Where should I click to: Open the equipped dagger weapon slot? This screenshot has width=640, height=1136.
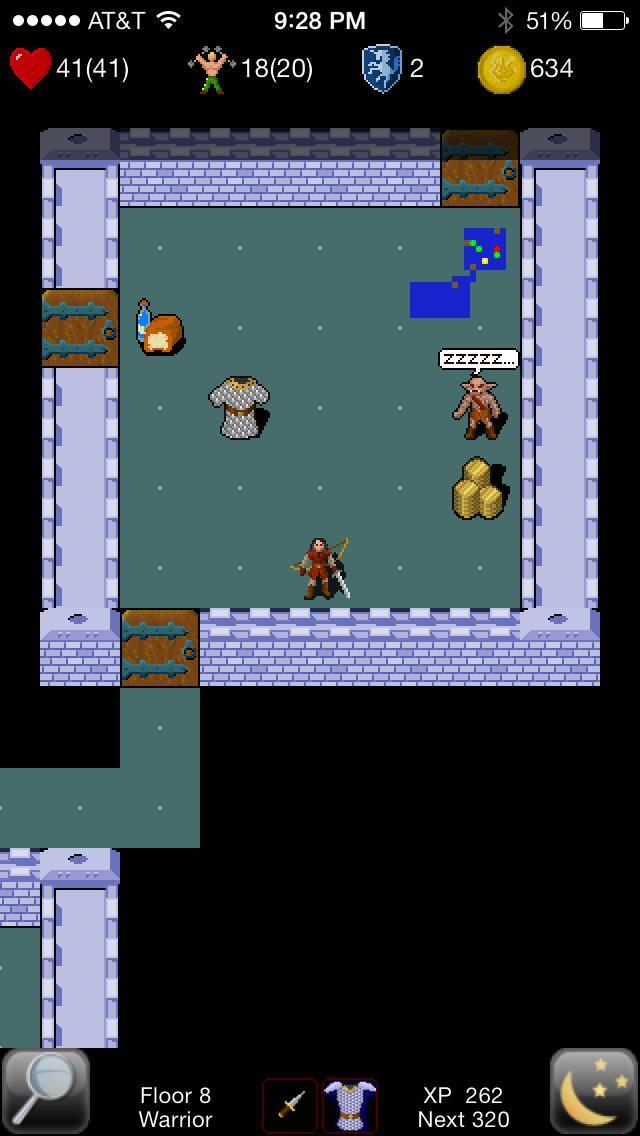[x=290, y=1106]
